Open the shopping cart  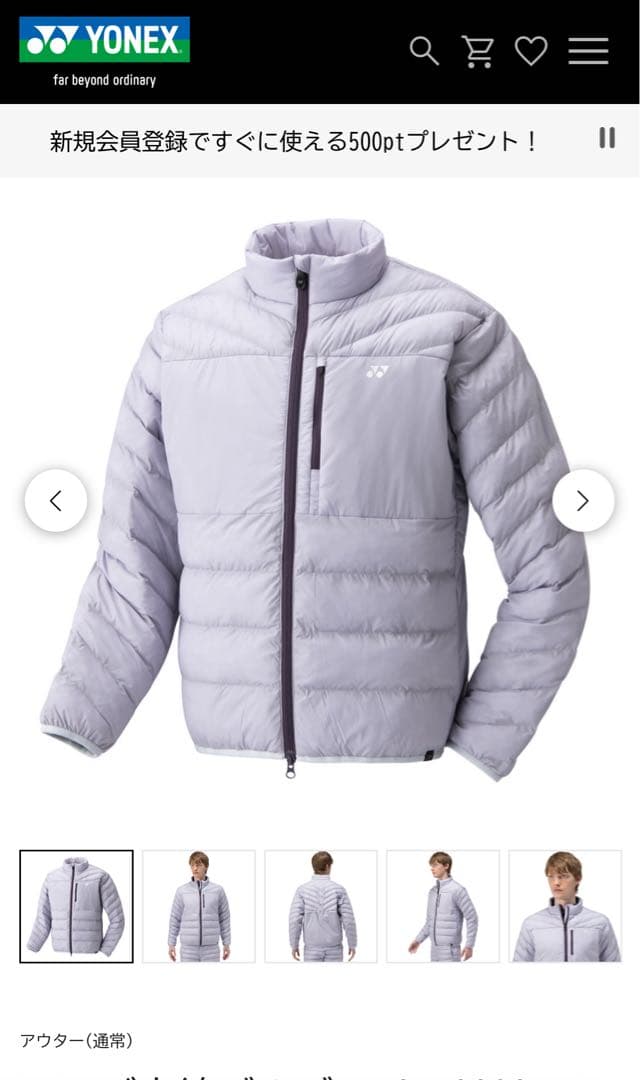pyautogui.click(x=478, y=51)
